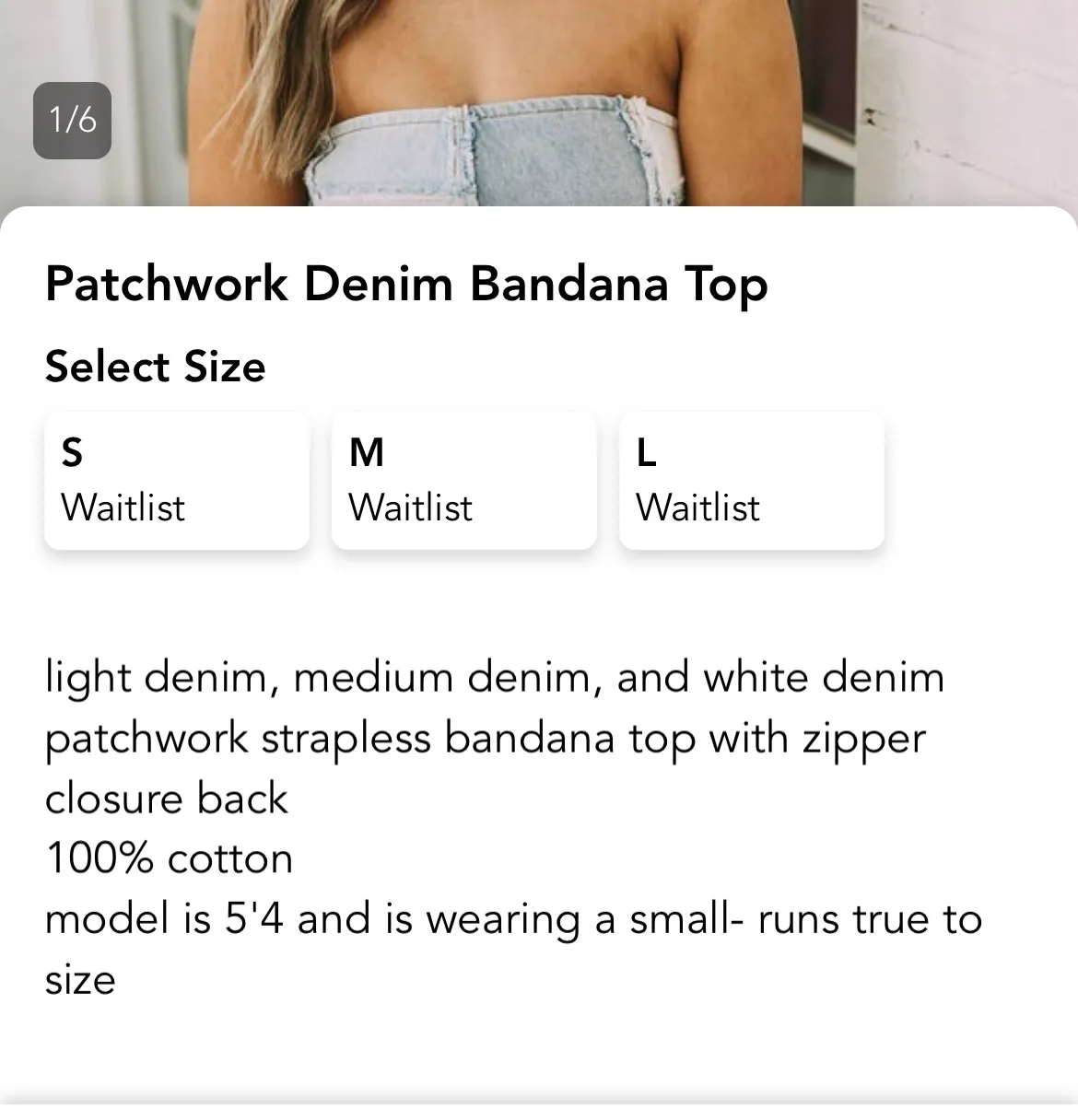Click the Waitlist label under M

pos(410,507)
